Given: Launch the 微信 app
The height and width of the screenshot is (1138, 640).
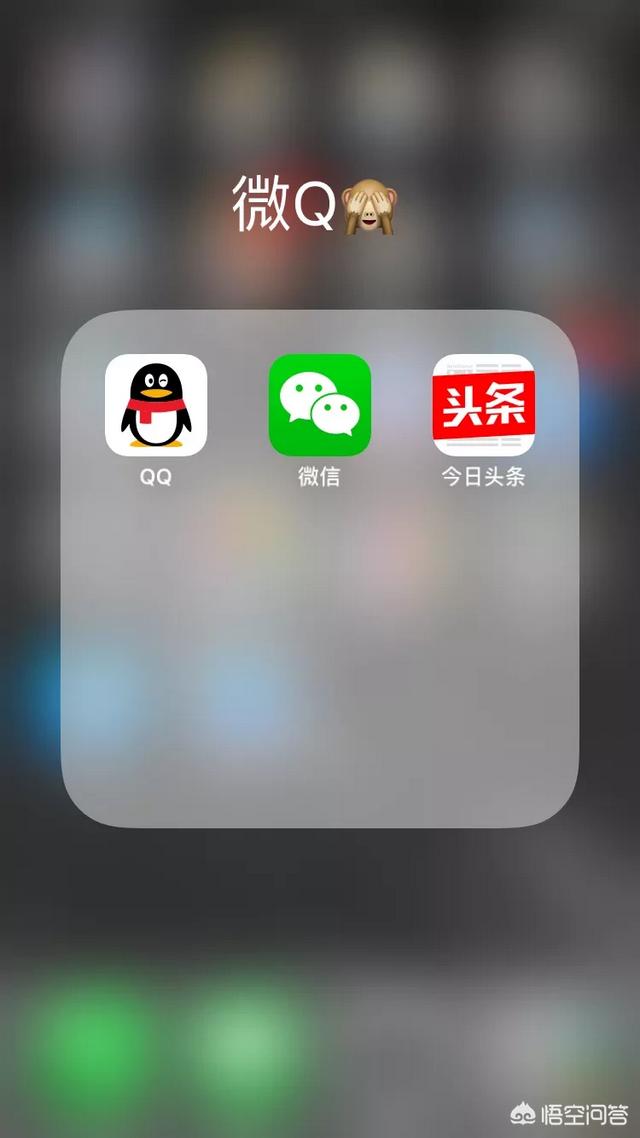Looking at the screenshot, I should point(320,405).
